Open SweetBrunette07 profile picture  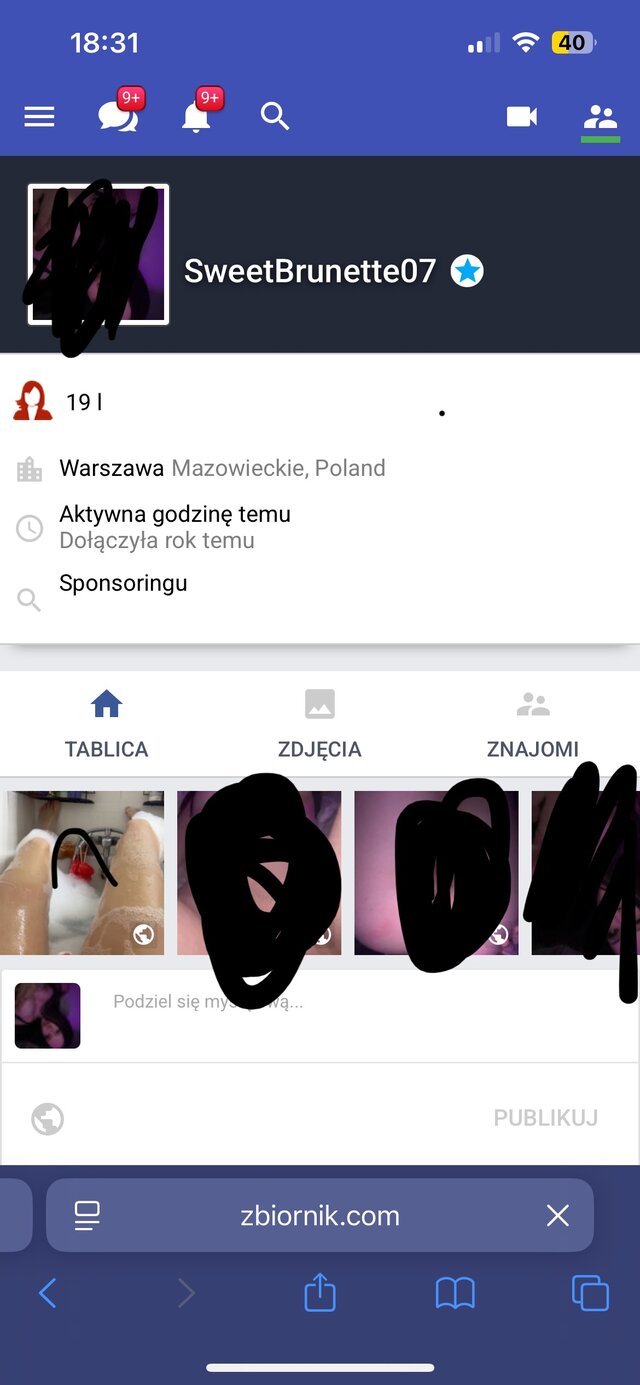[98, 255]
